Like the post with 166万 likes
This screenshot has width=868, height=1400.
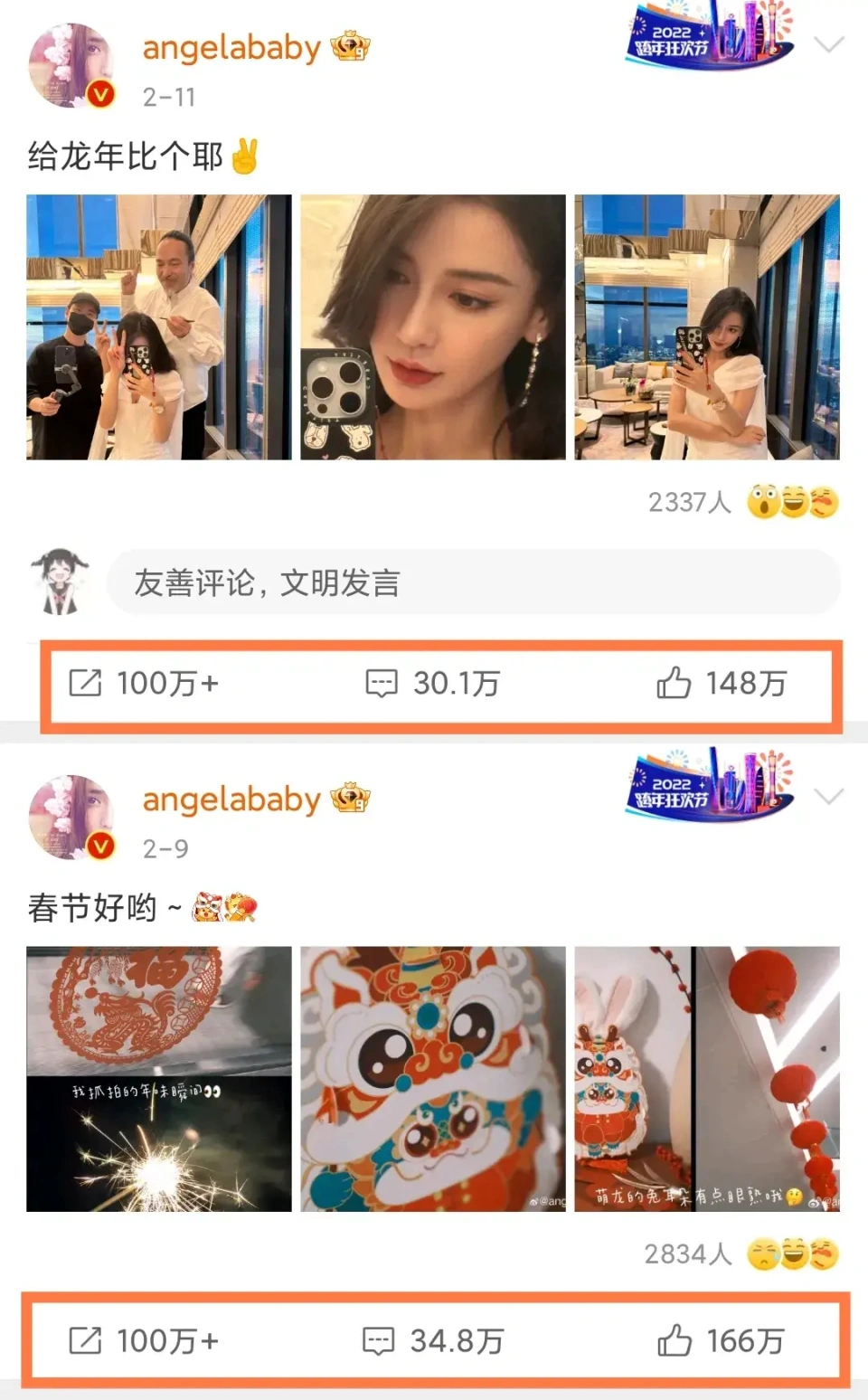tap(722, 1340)
